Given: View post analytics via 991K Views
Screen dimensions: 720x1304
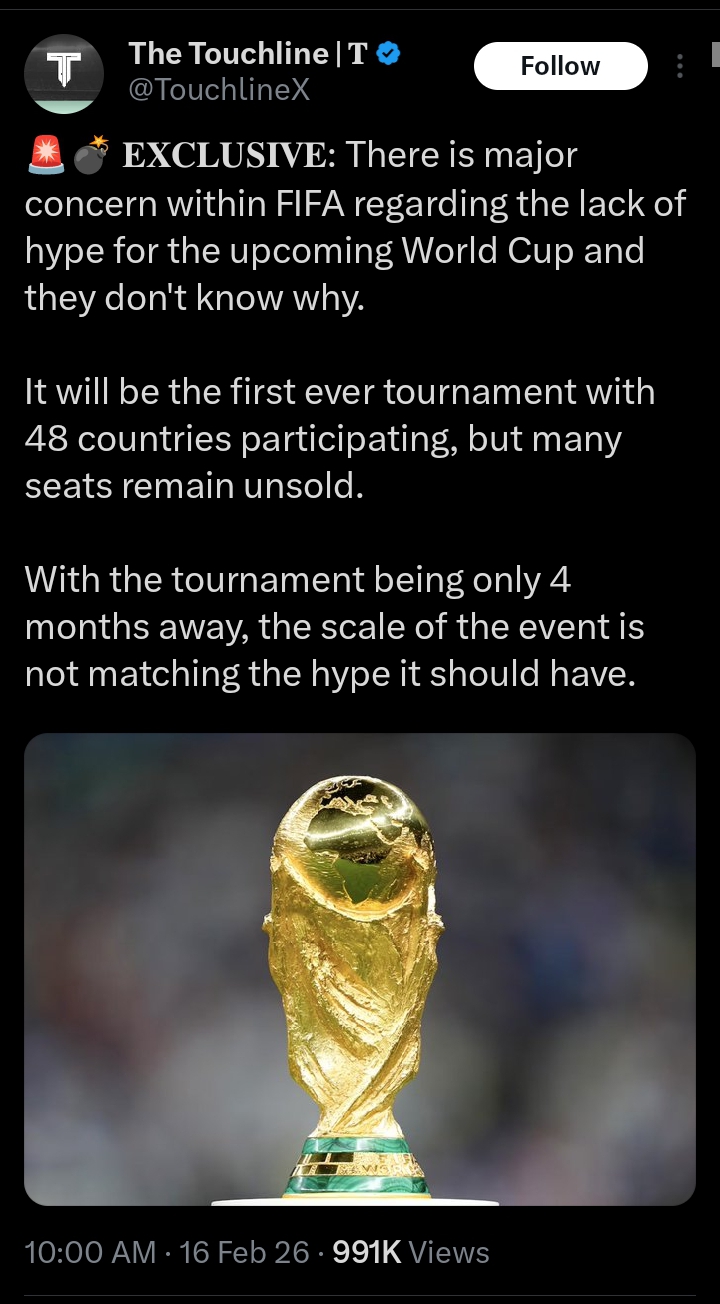Looking at the screenshot, I should point(370,1251).
